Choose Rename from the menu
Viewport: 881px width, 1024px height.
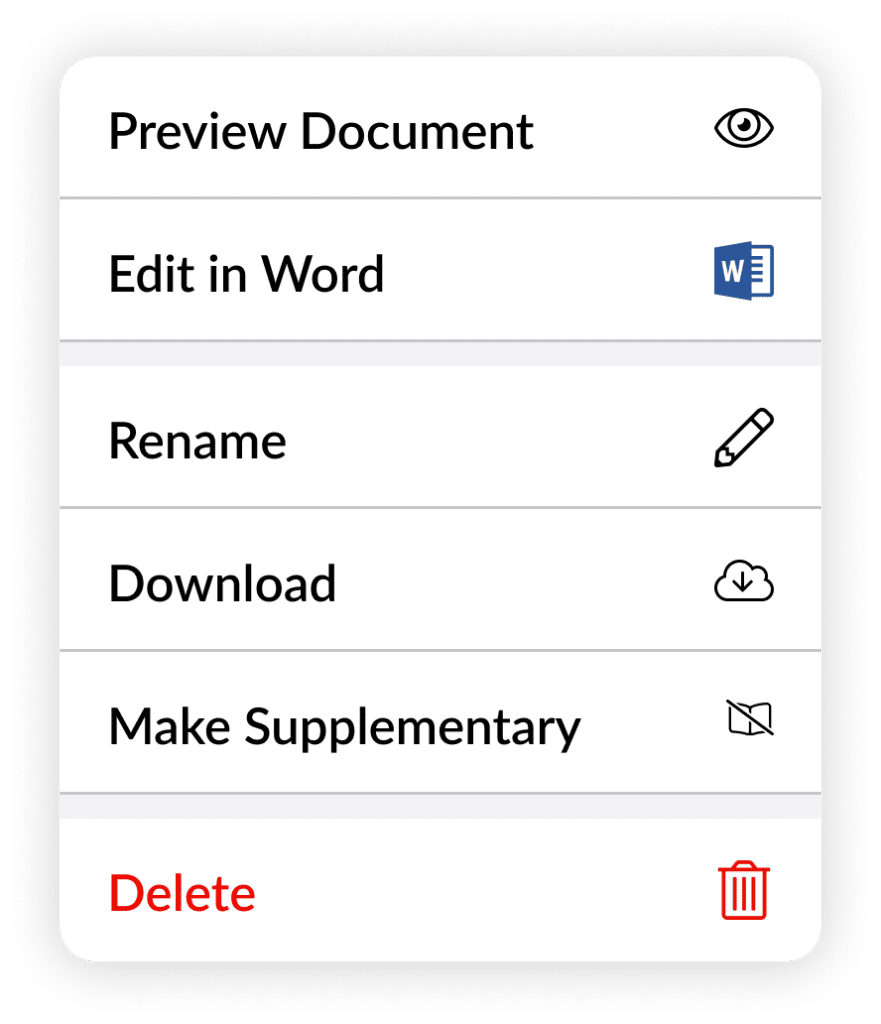(x=440, y=440)
